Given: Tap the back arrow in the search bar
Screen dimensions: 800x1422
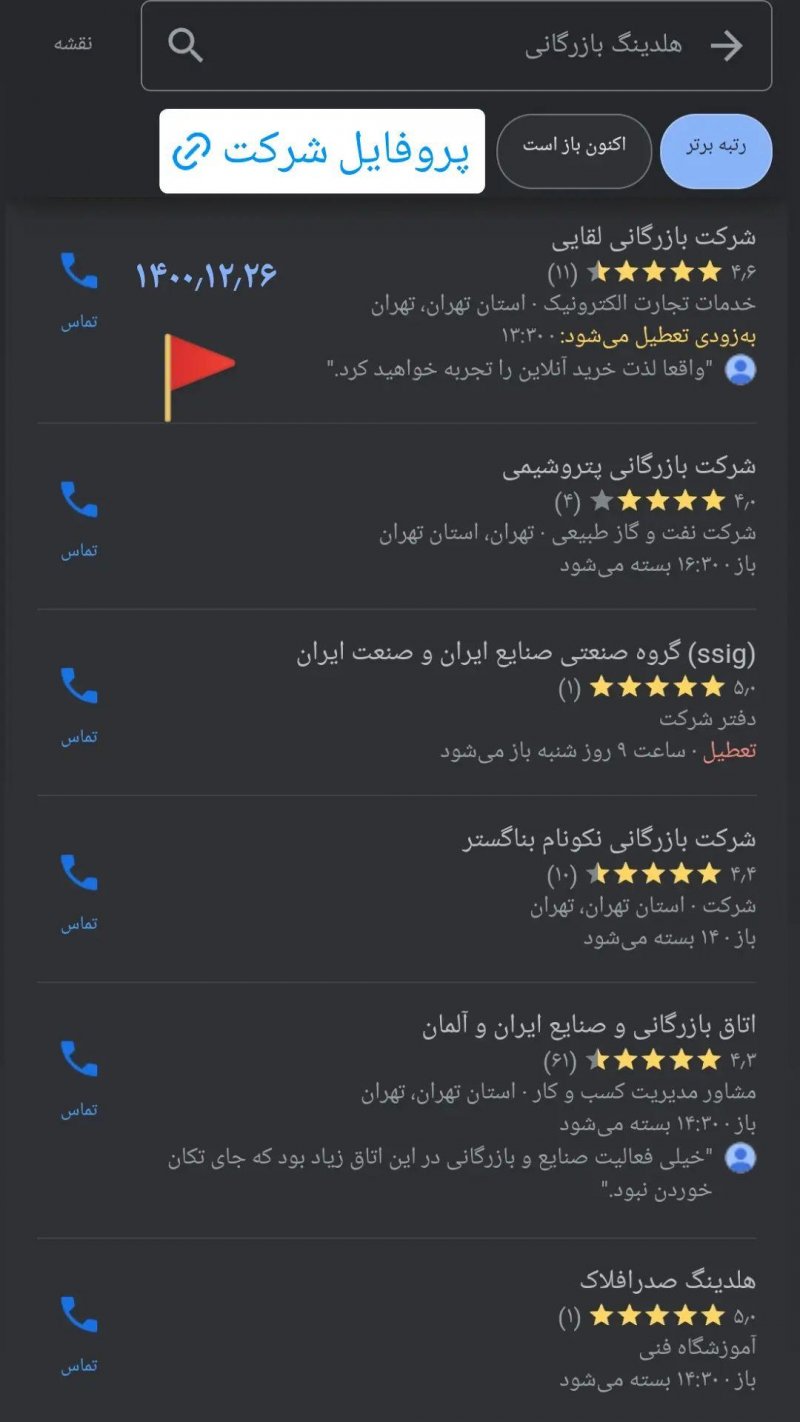Looking at the screenshot, I should click(x=726, y=45).
